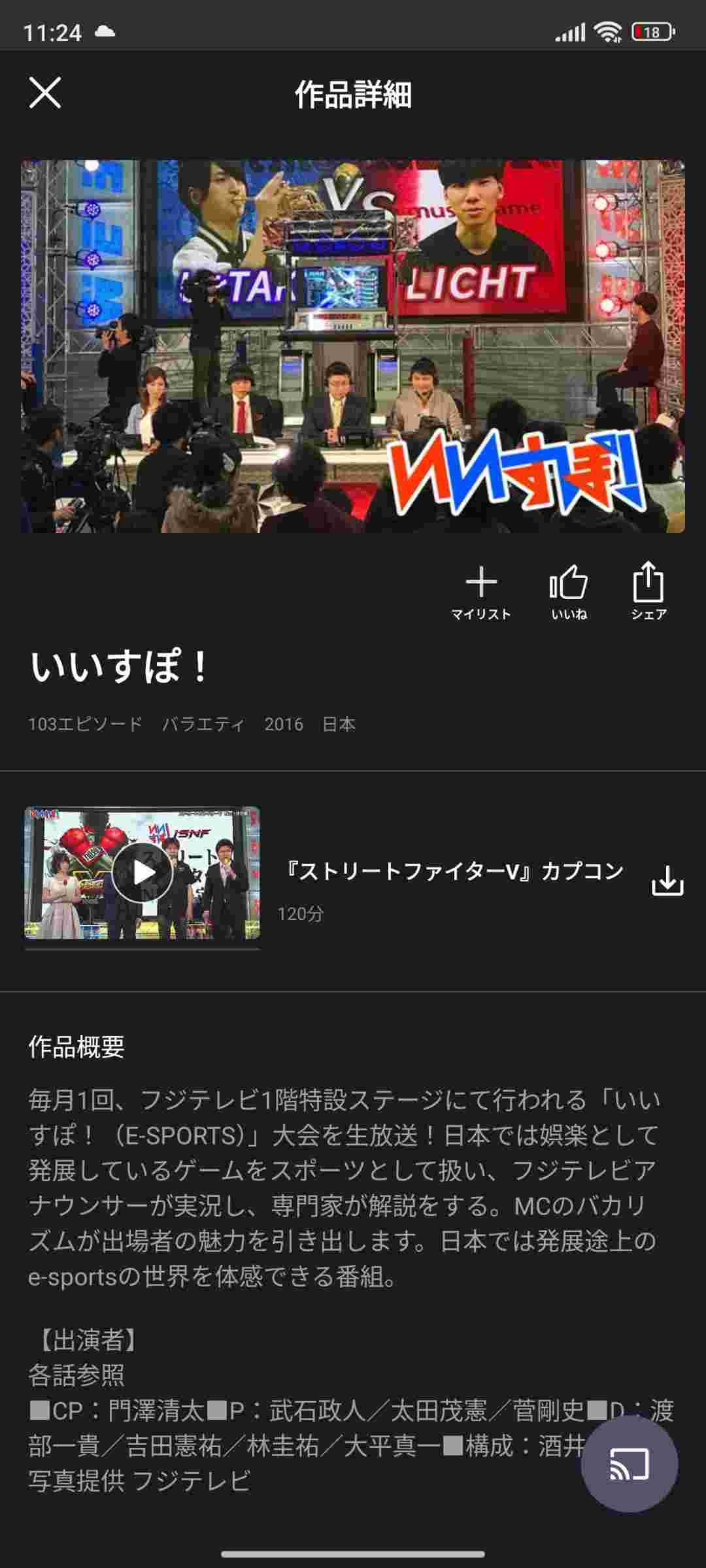
Task: Close the 作品詳細 page
Action: click(45, 93)
